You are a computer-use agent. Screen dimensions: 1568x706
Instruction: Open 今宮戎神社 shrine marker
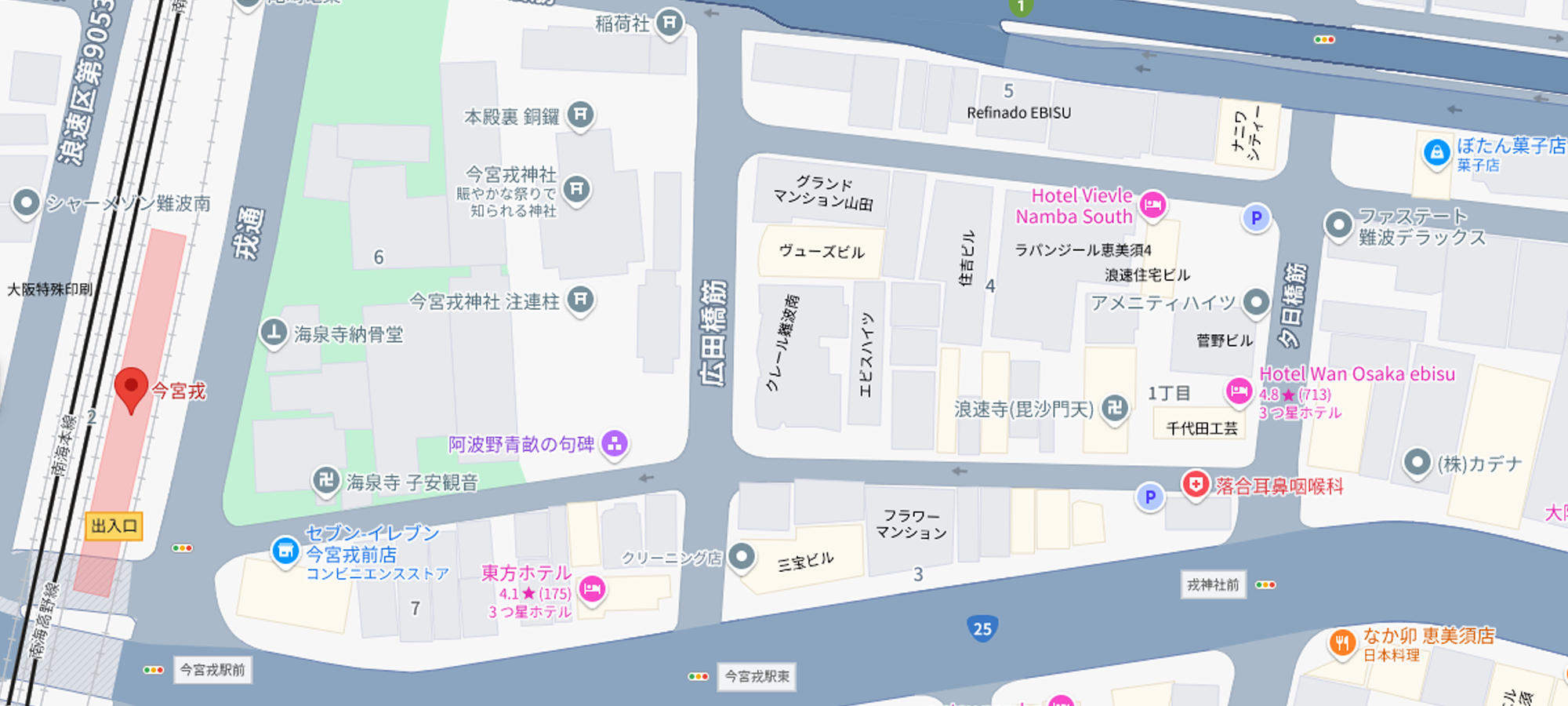pyautogui.click(x=576, y=189)
